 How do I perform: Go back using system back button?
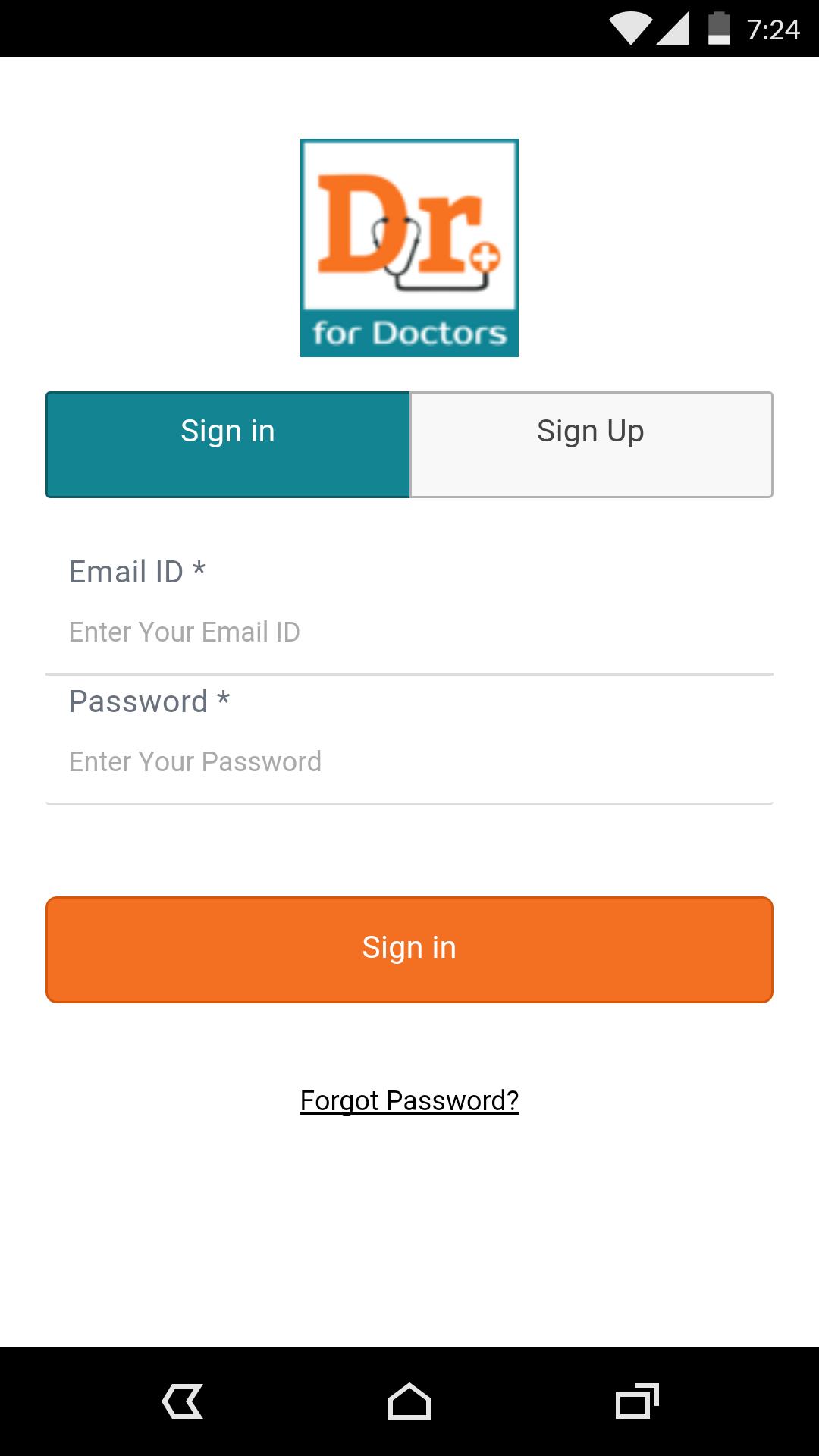183,1401
